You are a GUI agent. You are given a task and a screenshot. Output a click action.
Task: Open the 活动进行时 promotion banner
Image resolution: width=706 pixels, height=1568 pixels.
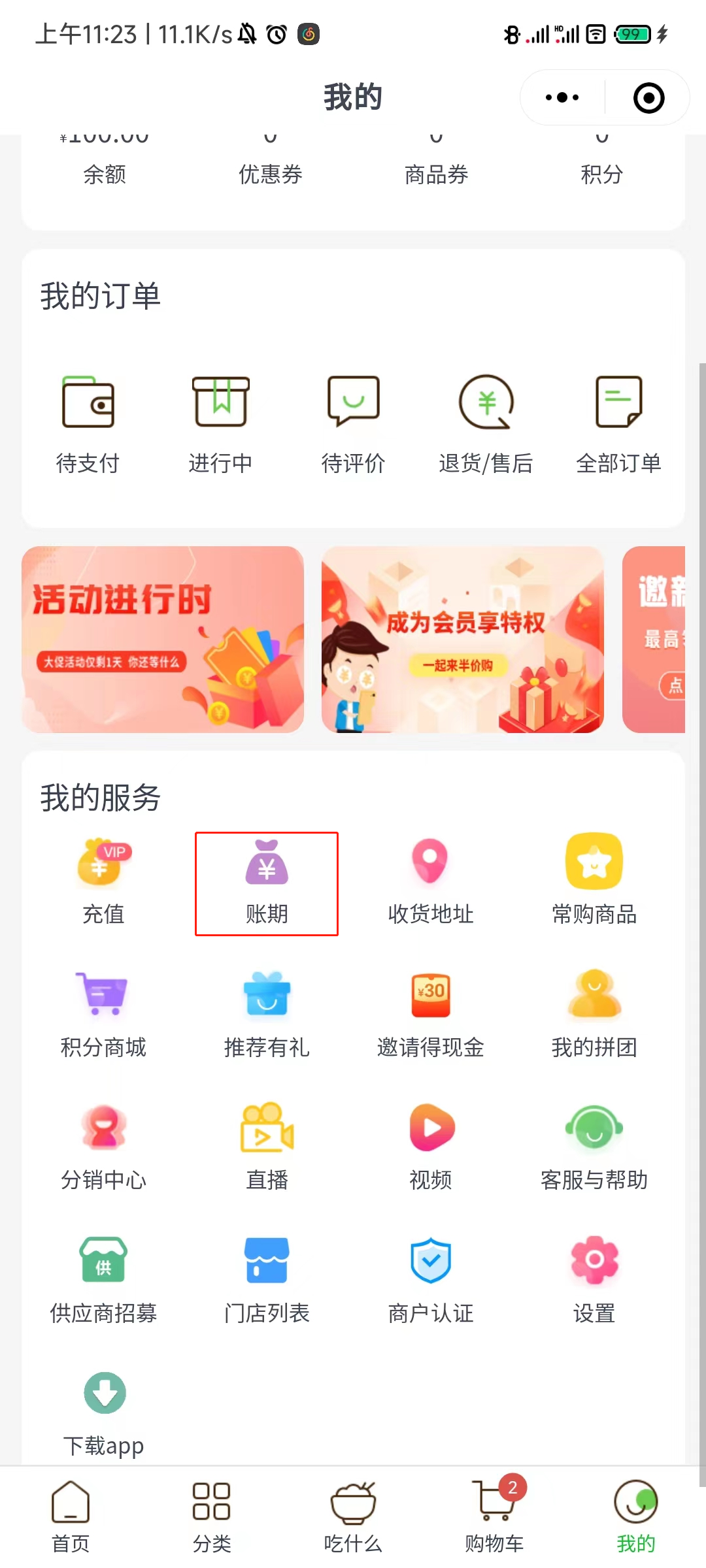163,639
